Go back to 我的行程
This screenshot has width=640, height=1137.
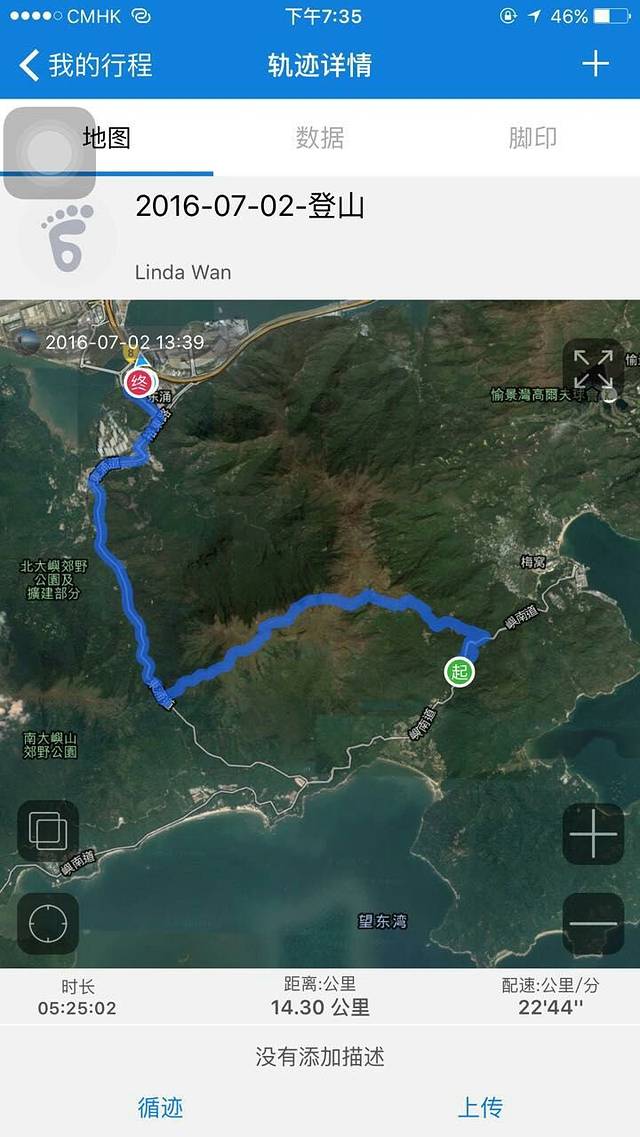coord(85,66)
